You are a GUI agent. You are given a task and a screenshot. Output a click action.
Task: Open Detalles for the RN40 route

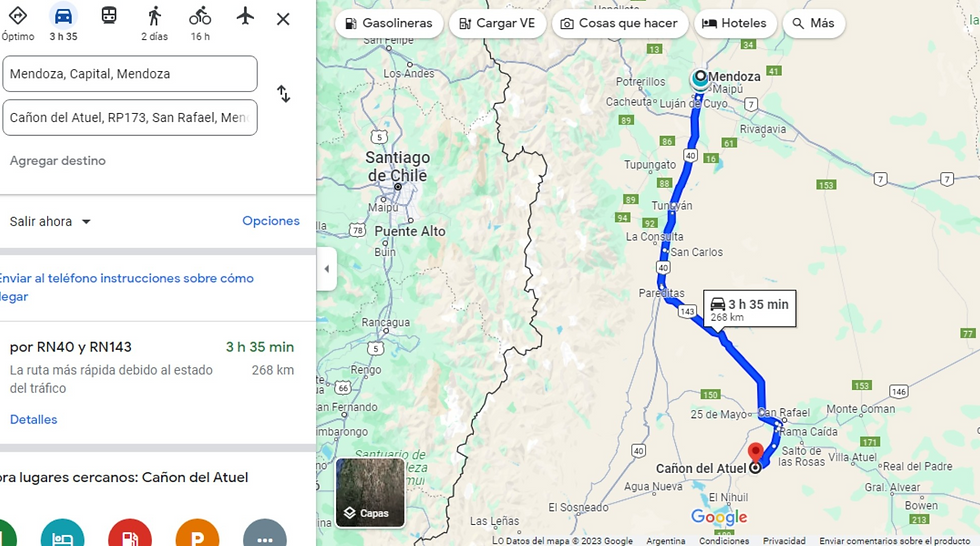click(x=34, y=420)
